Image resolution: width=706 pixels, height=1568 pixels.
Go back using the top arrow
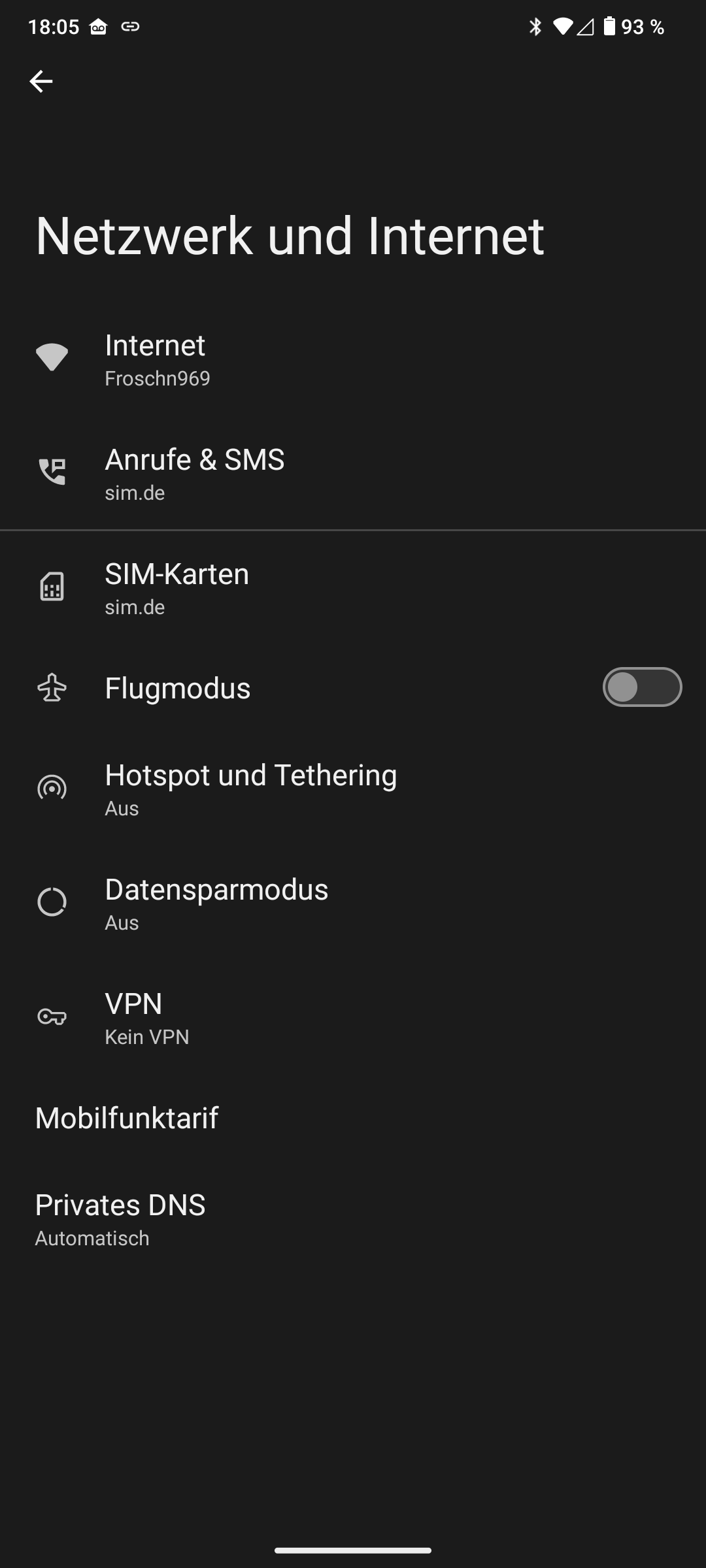[41, 82]
